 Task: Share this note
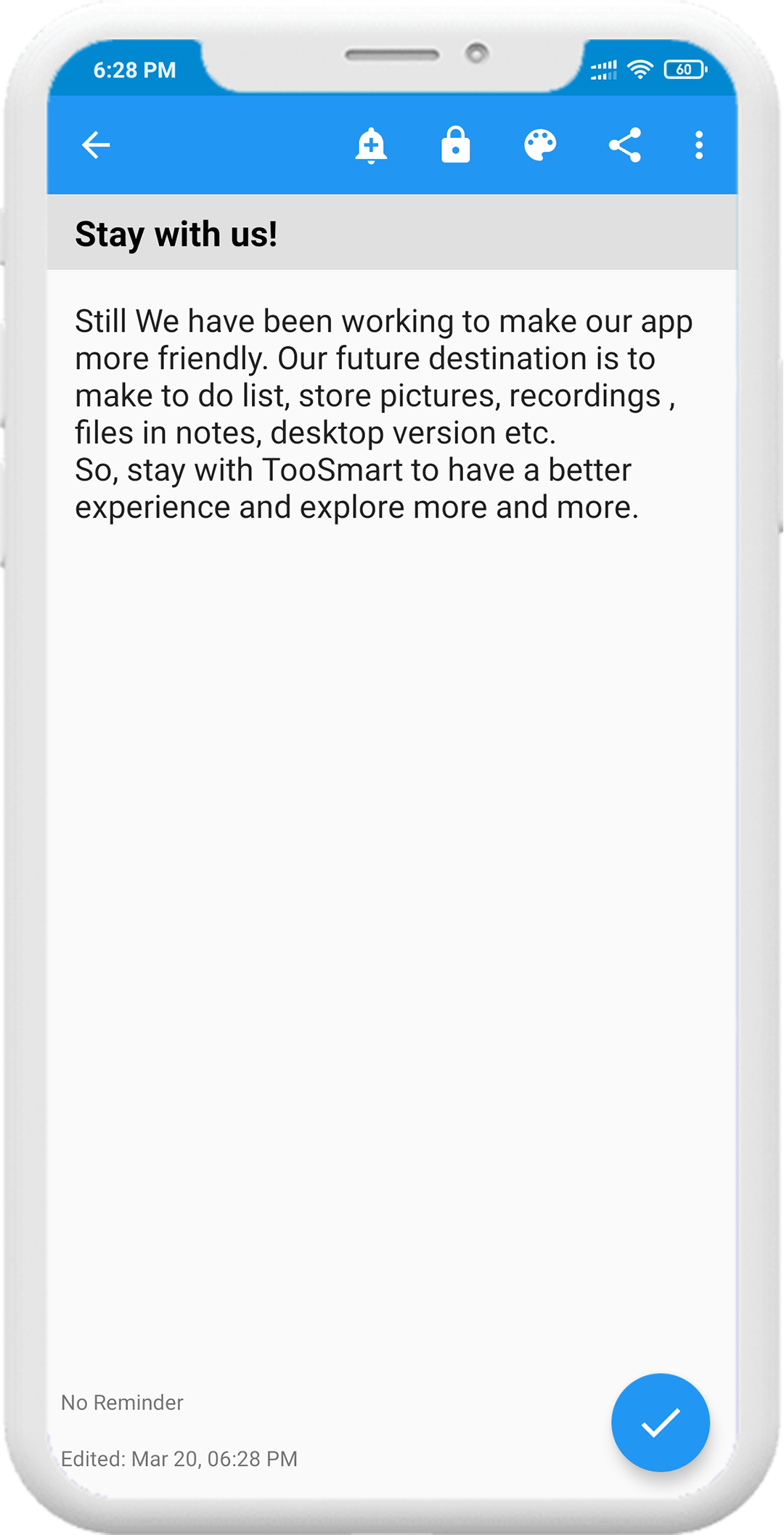click(x=625, y=145)
